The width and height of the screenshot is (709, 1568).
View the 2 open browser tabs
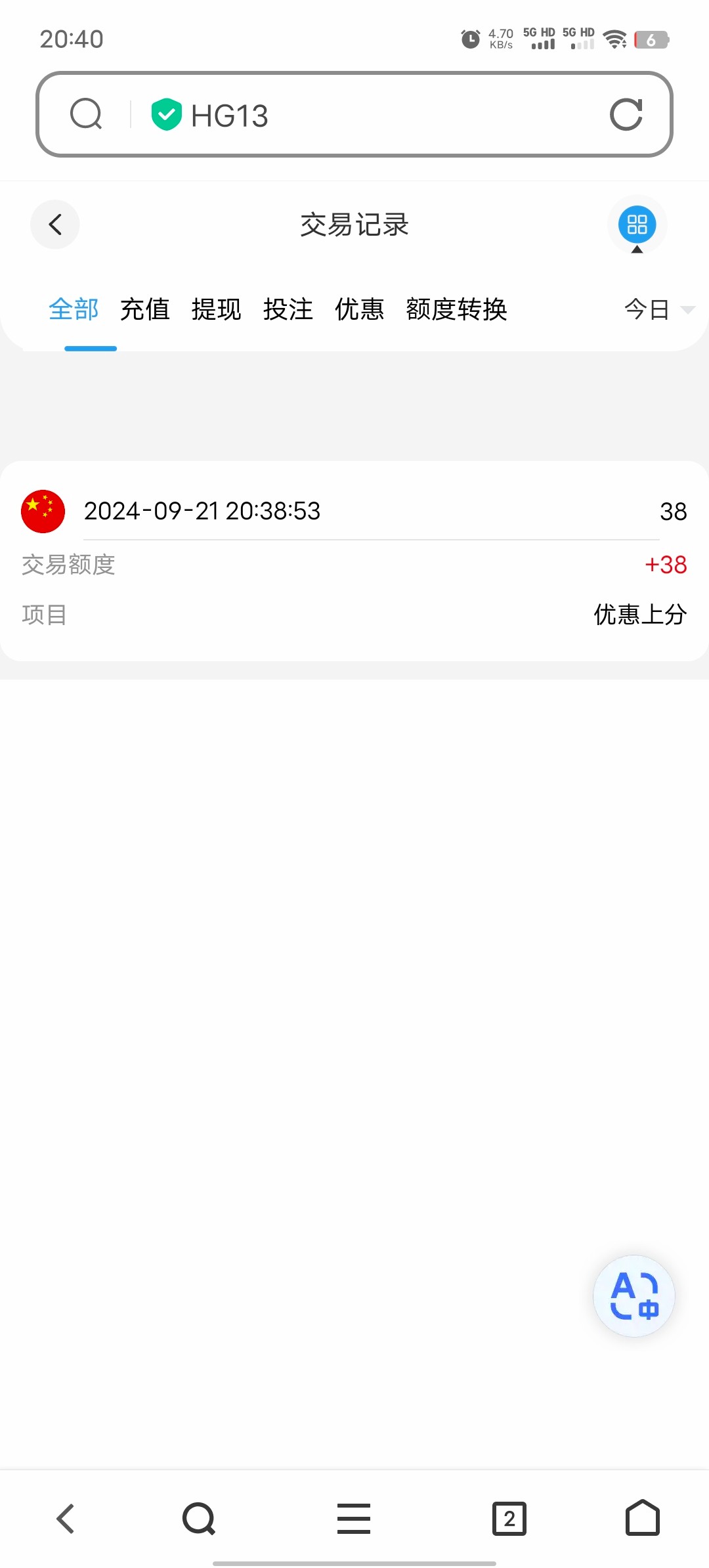(509, 1519)
